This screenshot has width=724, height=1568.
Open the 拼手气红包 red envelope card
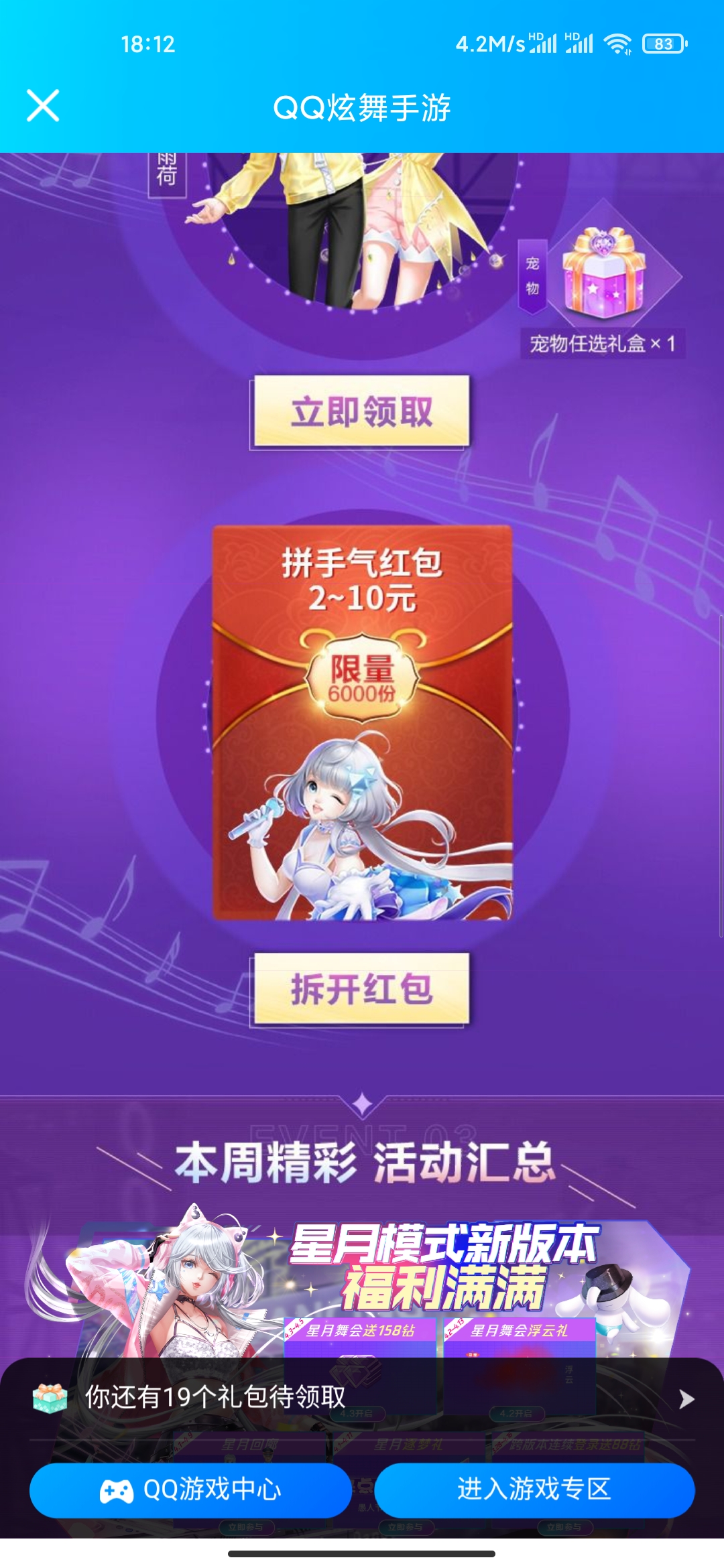tap(362, 722)
